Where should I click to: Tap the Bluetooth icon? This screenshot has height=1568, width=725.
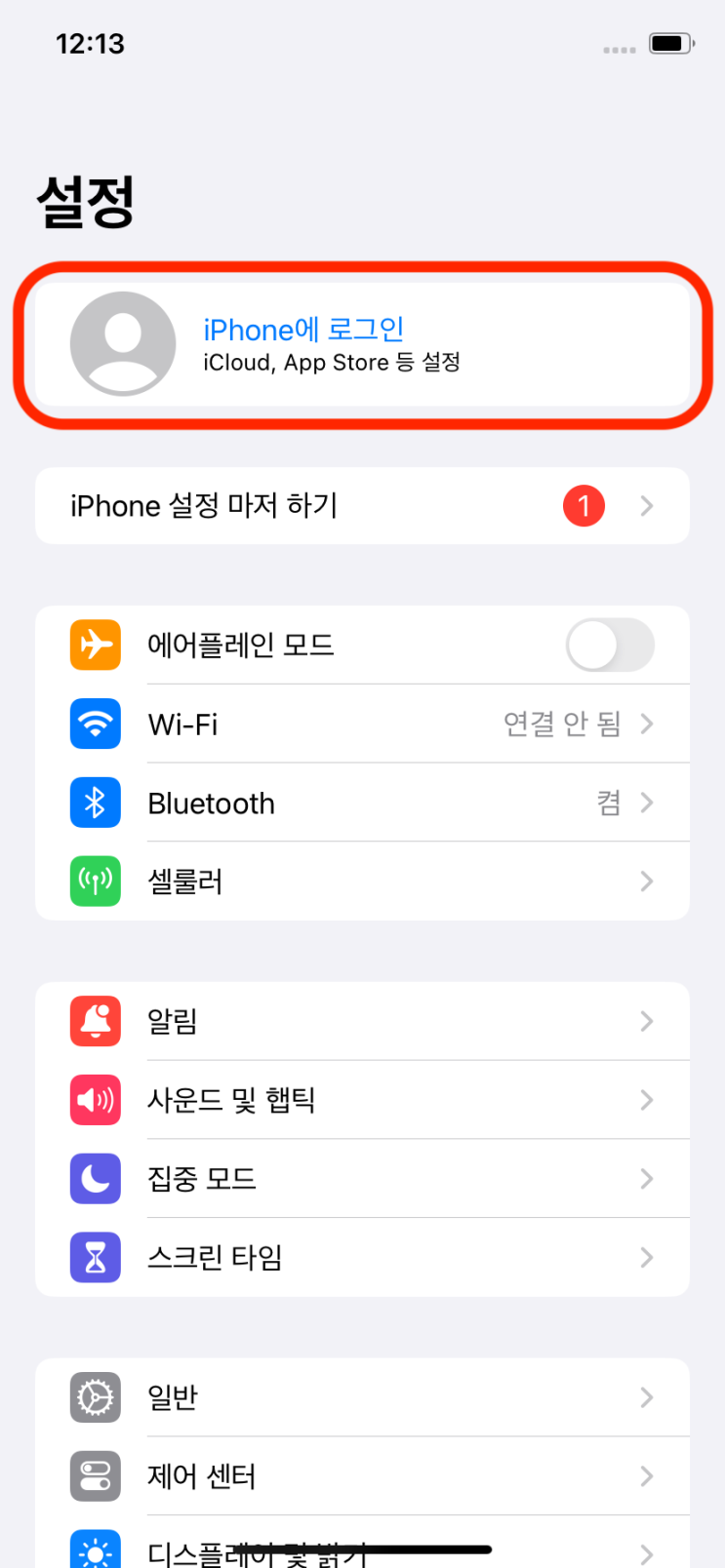coord(96,803)
